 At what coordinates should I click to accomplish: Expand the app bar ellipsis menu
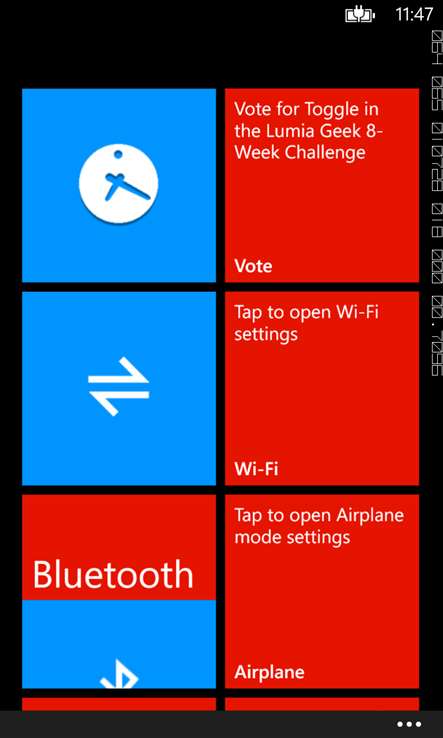pos(409,724)
